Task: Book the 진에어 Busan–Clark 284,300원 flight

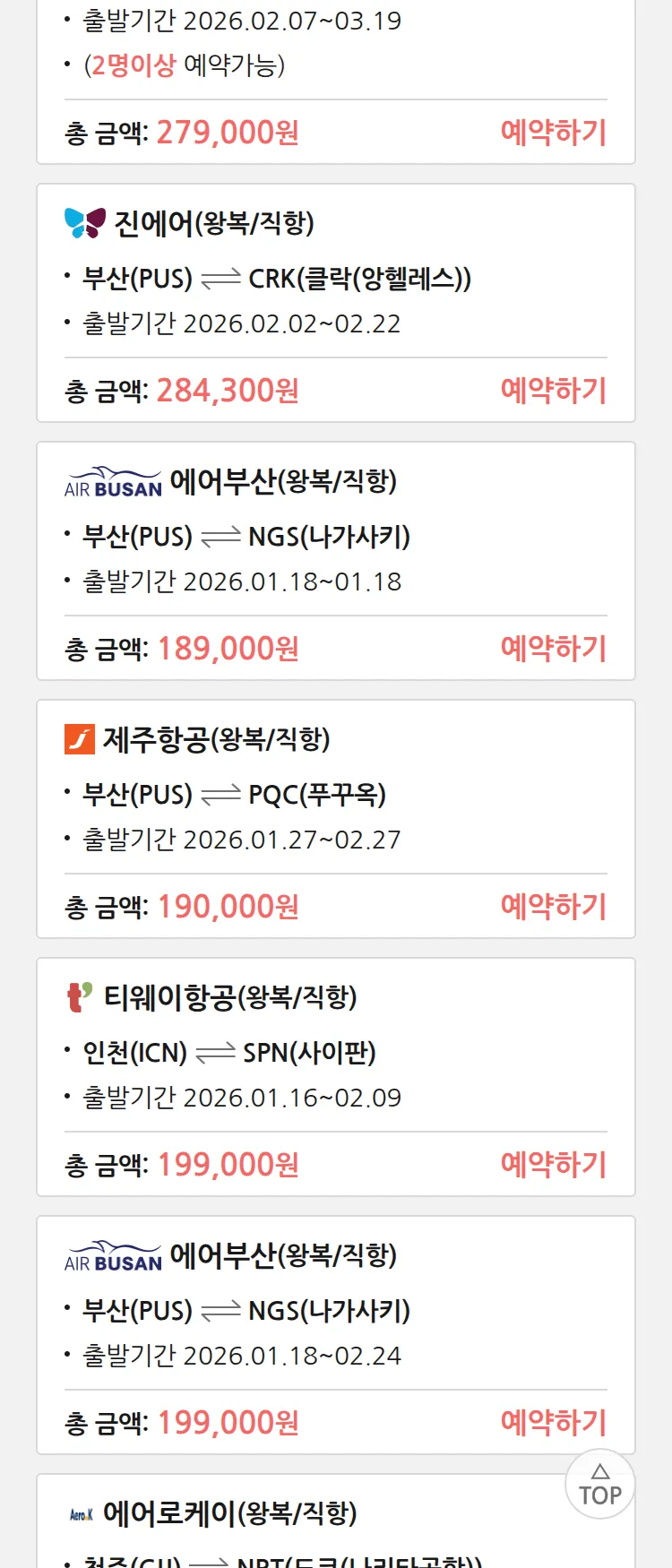Action: 553,391
